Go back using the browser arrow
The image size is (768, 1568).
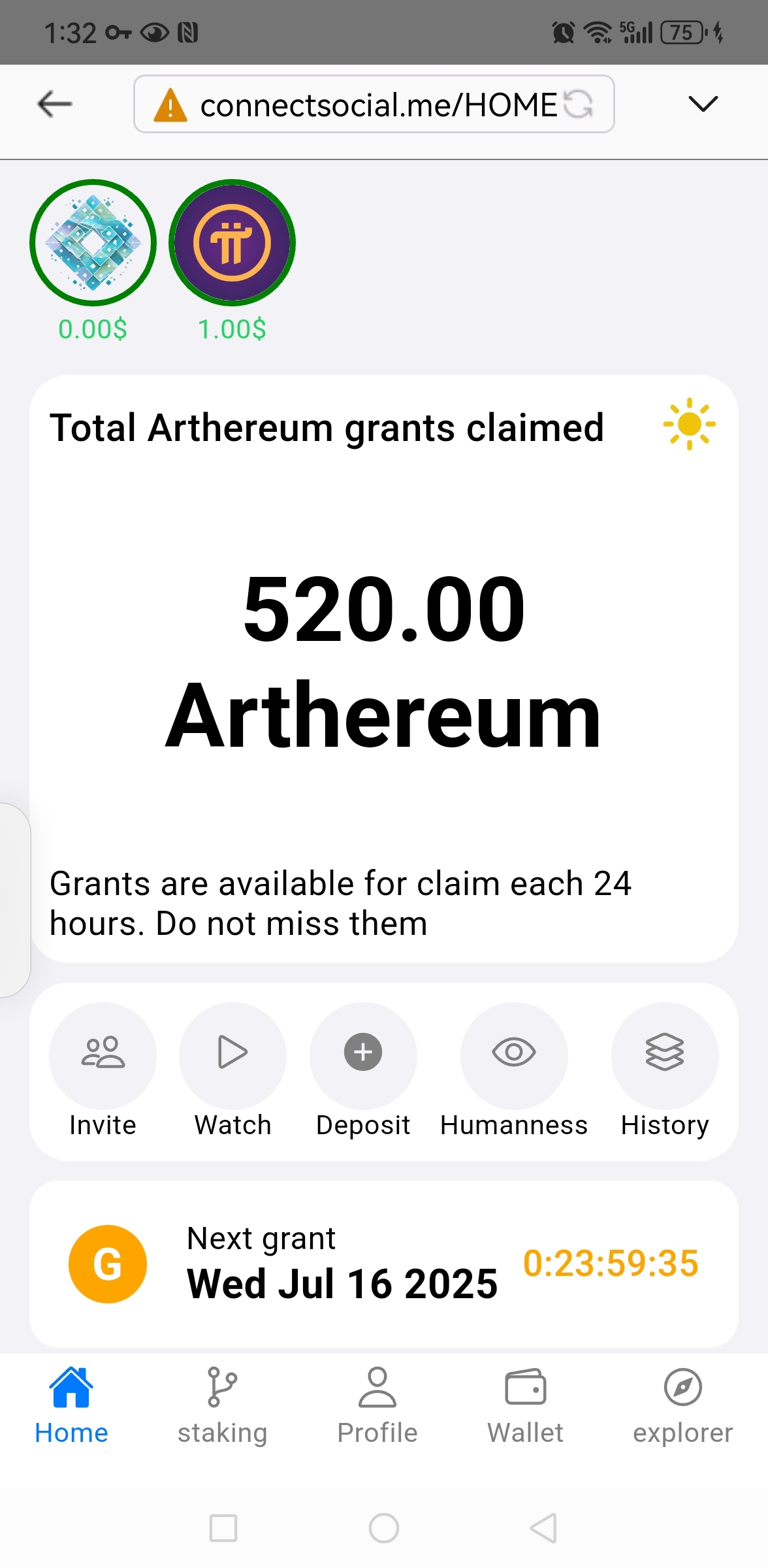coord(55,104)
